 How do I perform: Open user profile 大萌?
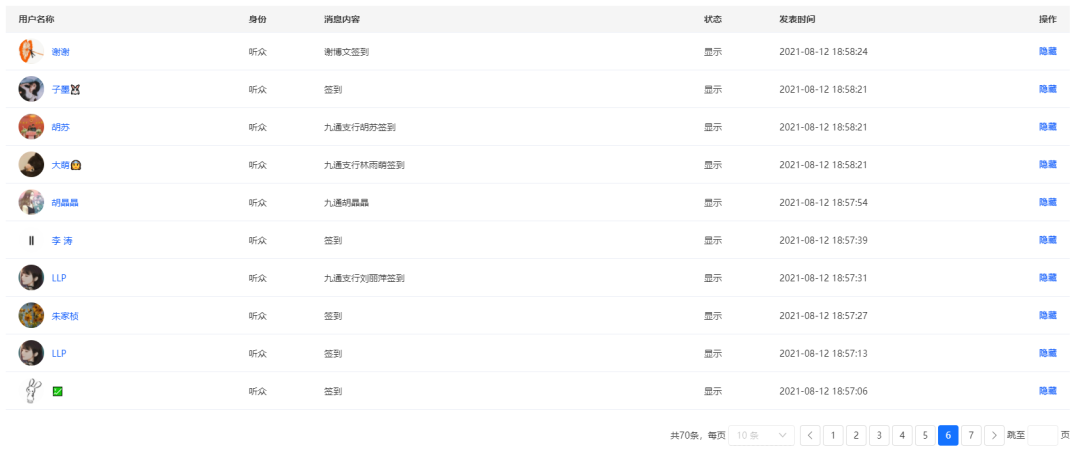click(x=61, y=165)
